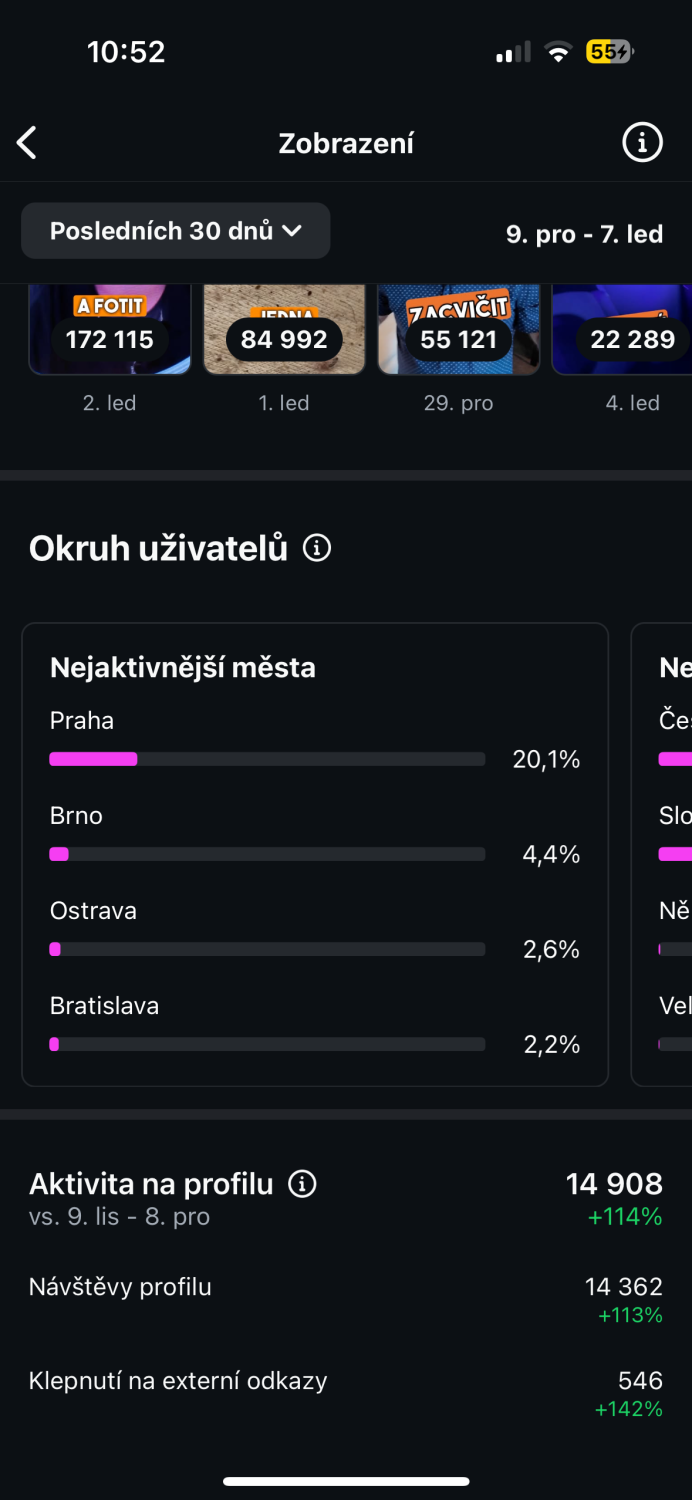Open the post with 84 992 views
Screen dimensions: 692x1500
pos(284,329)
